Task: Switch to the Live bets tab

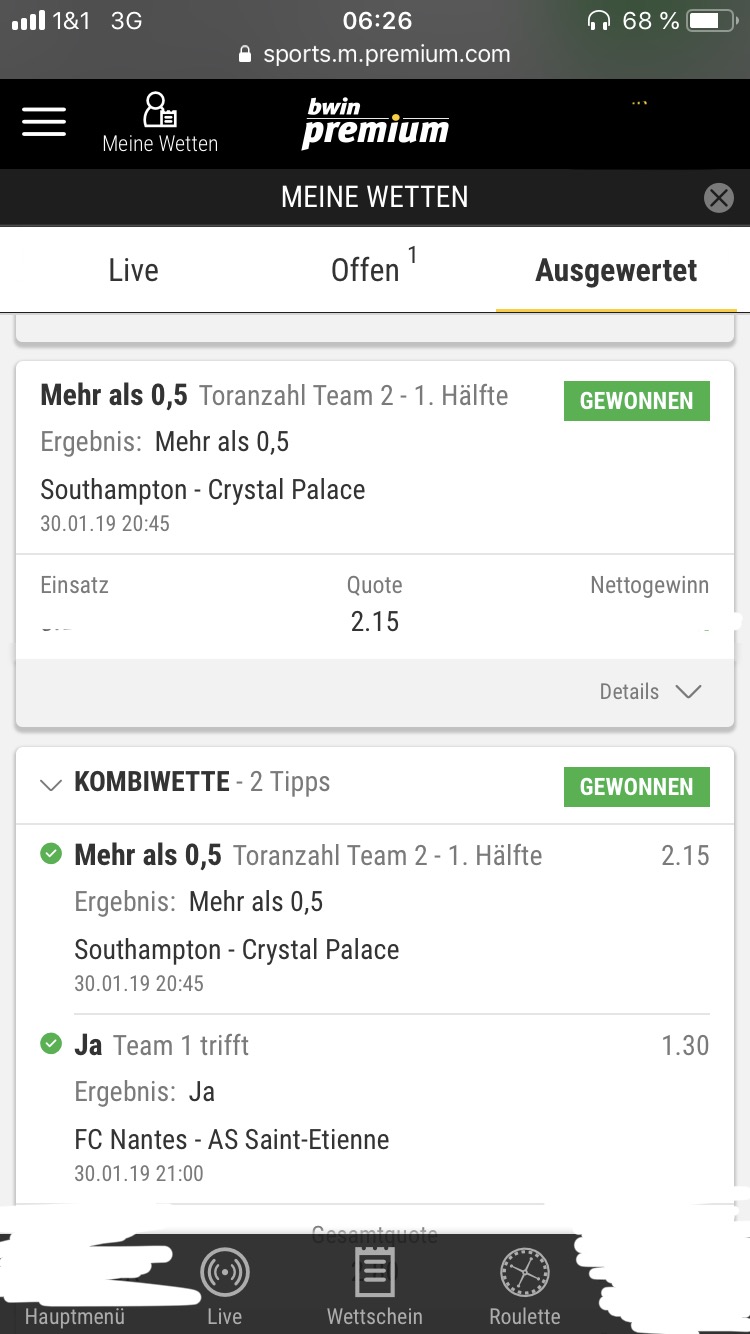Action: (134, 270)
